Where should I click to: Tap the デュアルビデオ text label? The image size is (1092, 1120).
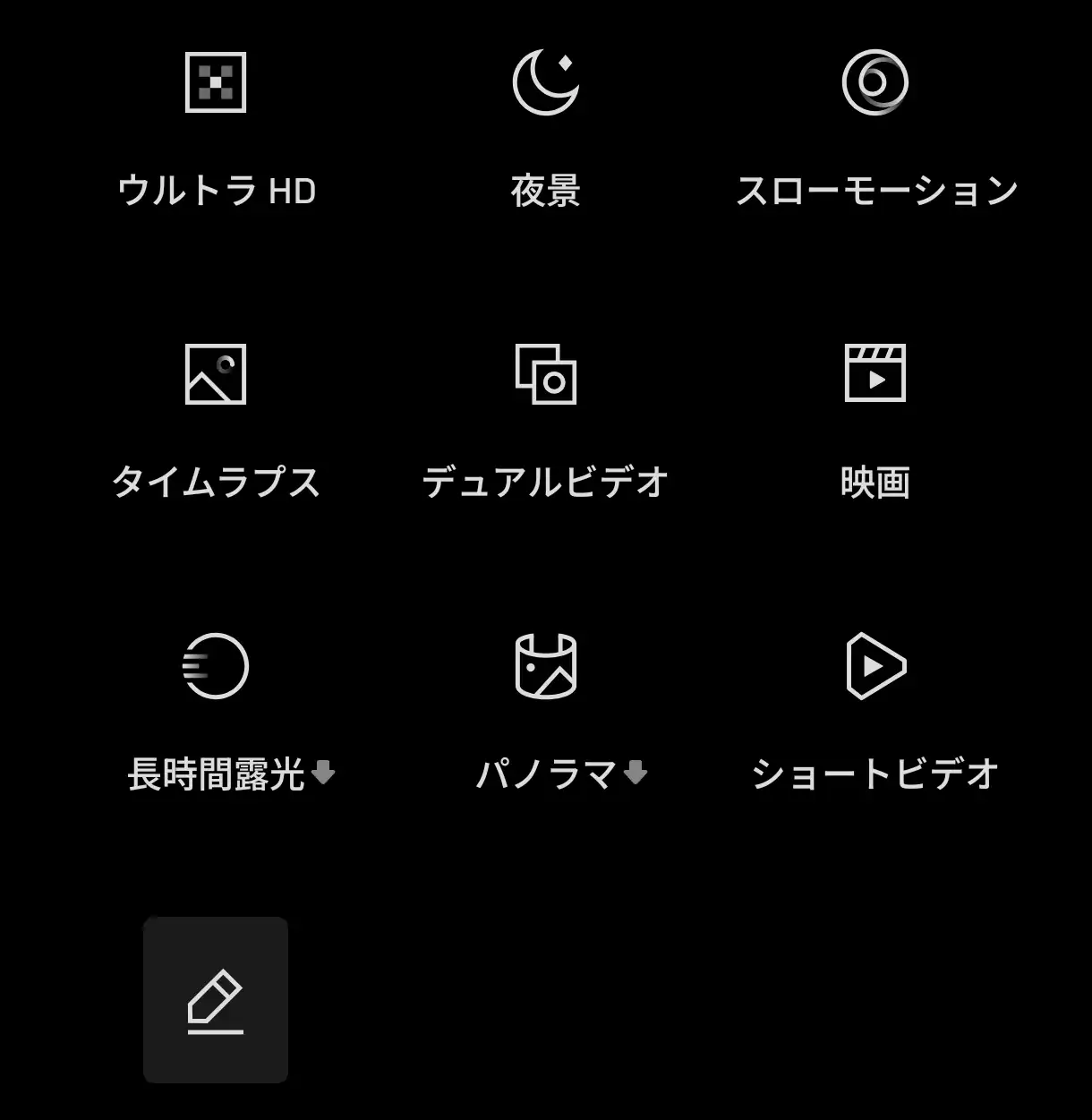coord(546,481)
